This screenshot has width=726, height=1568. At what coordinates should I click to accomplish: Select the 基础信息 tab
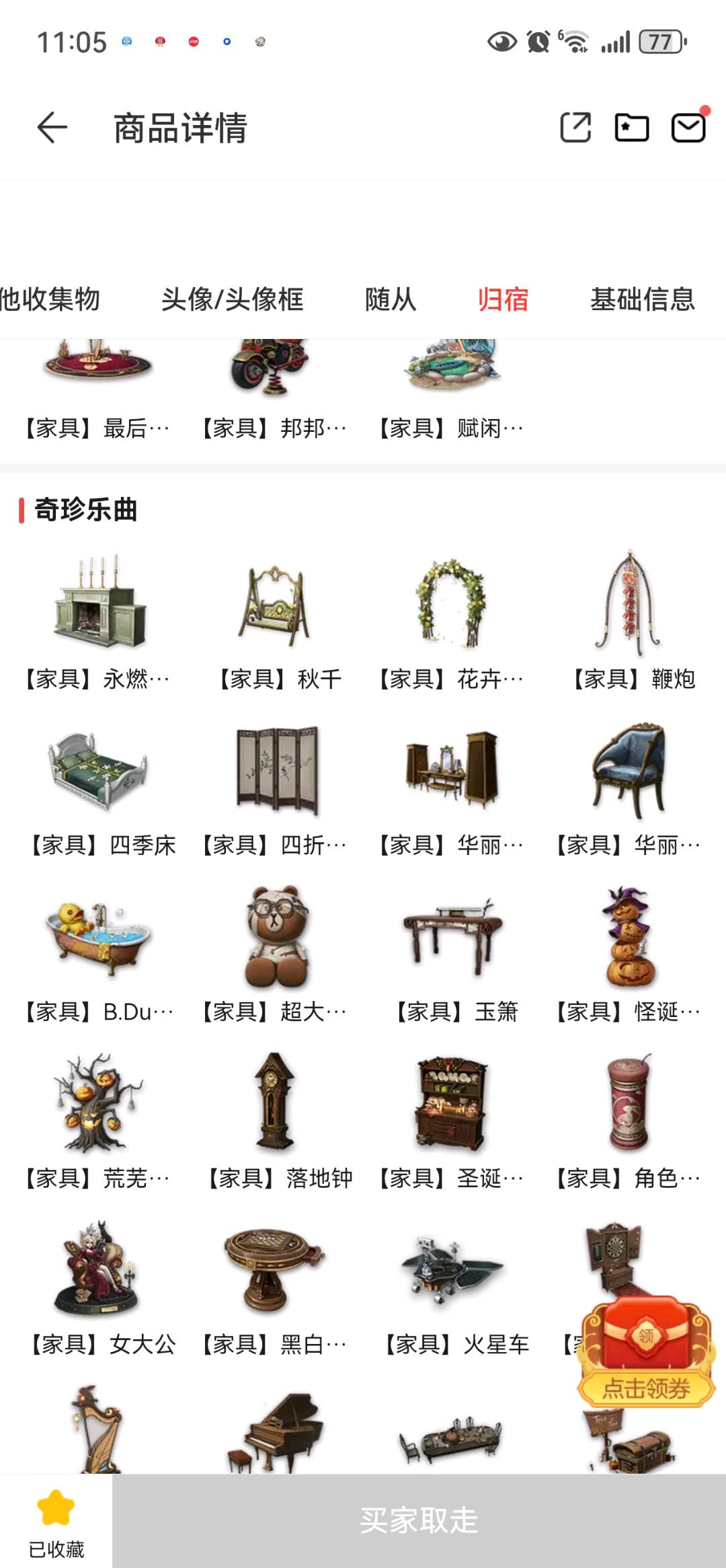643,299
